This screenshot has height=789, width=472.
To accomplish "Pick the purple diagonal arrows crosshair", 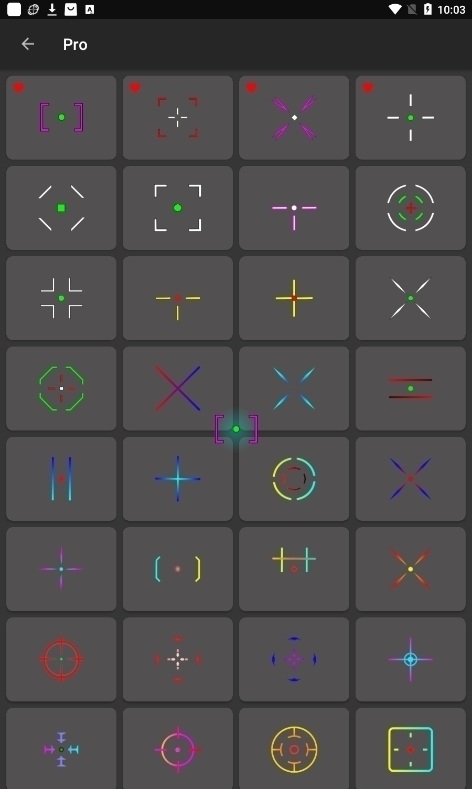I will tap(294, 118).
